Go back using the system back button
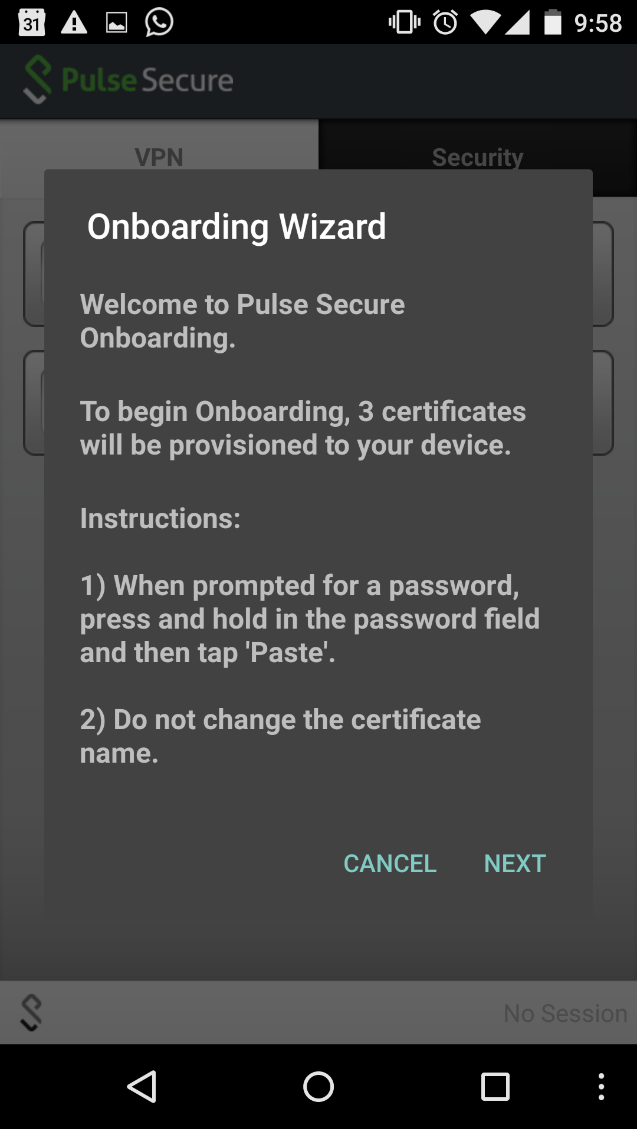The width and height of the screenshot is (637, 1129). (142, 1086)
